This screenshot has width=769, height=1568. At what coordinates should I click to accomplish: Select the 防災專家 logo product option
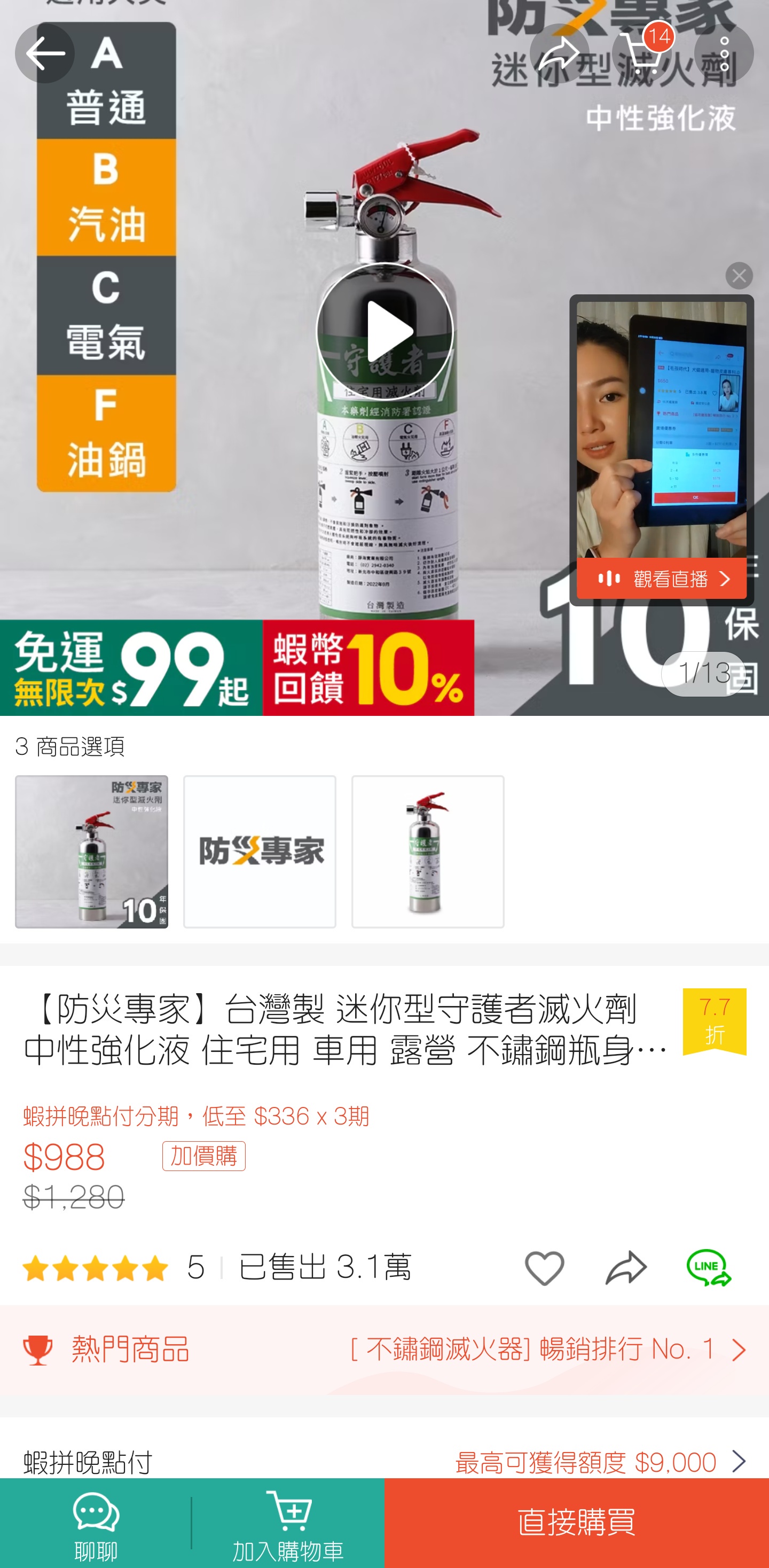tap(260, 851)
